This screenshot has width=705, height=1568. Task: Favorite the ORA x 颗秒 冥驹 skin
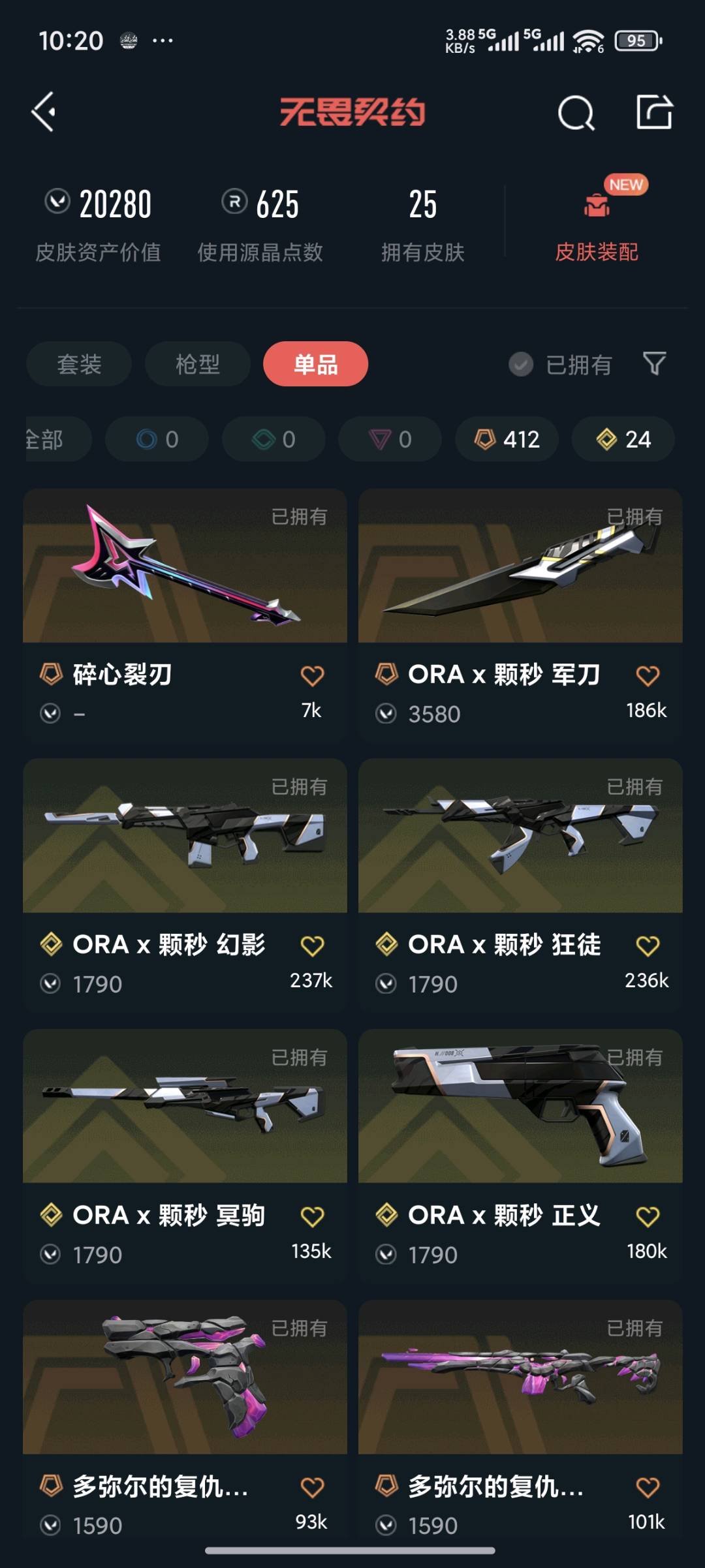(x=312, y=1216)
